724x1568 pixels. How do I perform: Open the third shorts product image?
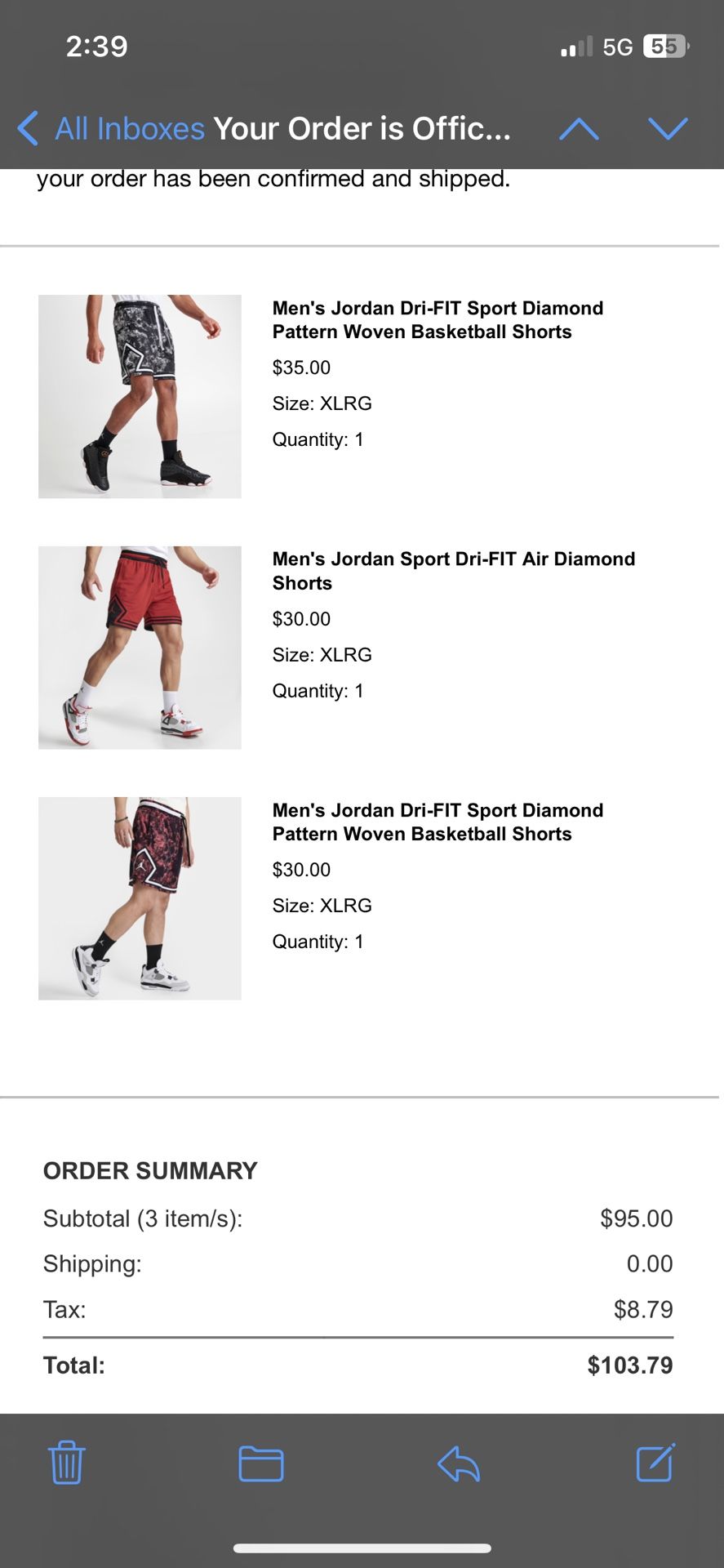tap(140, 898)
